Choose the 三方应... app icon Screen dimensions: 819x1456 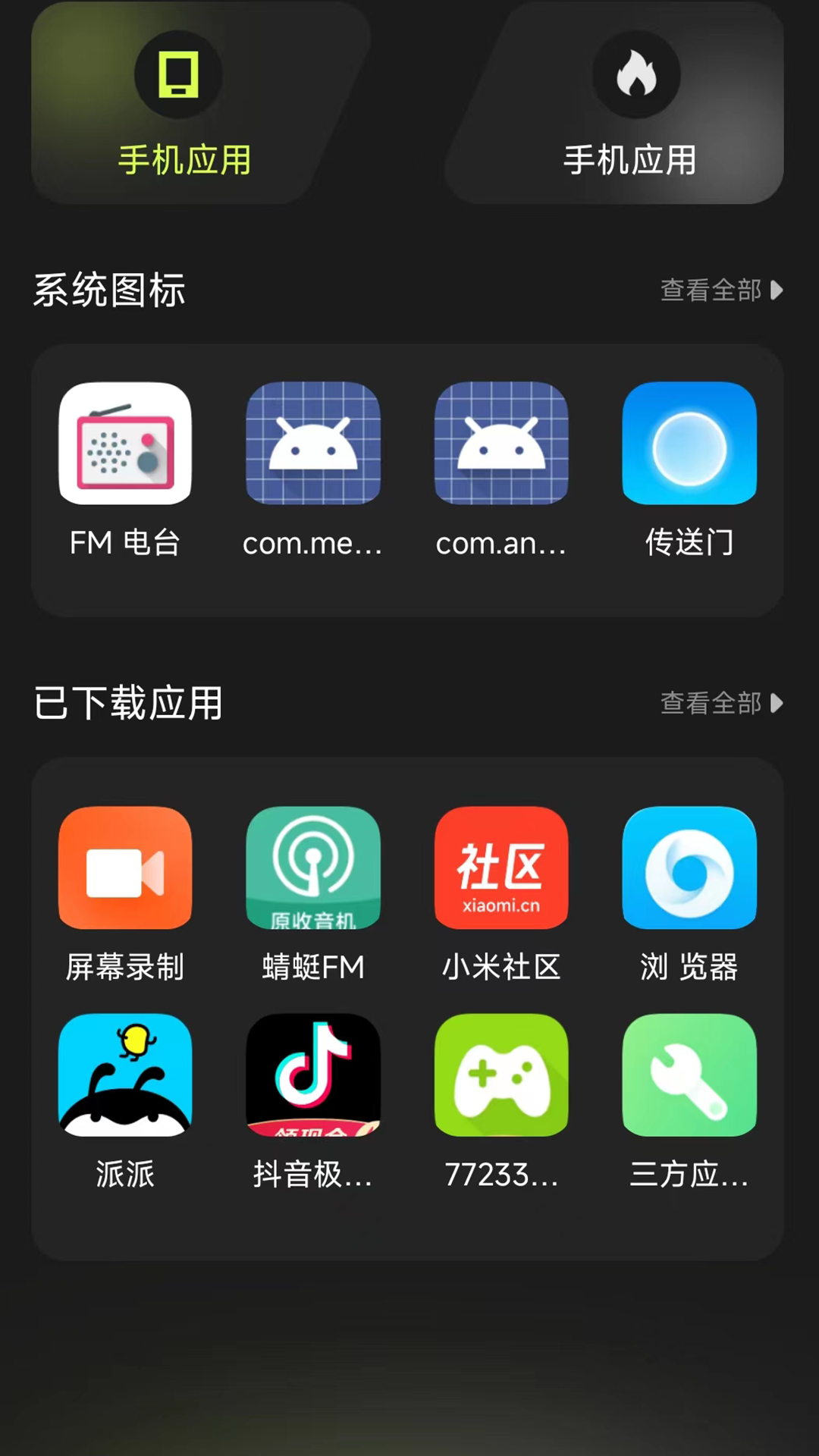(689, 1075)
